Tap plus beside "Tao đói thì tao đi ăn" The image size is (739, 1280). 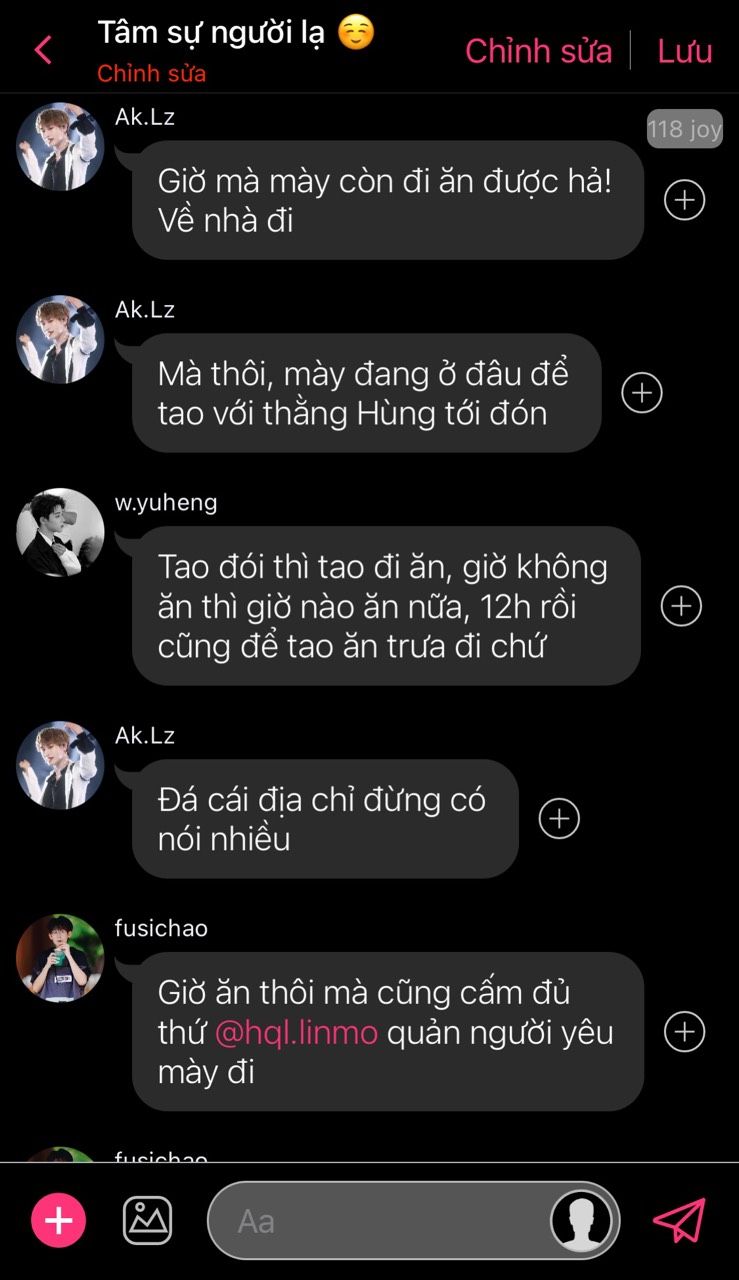(682, 606)
